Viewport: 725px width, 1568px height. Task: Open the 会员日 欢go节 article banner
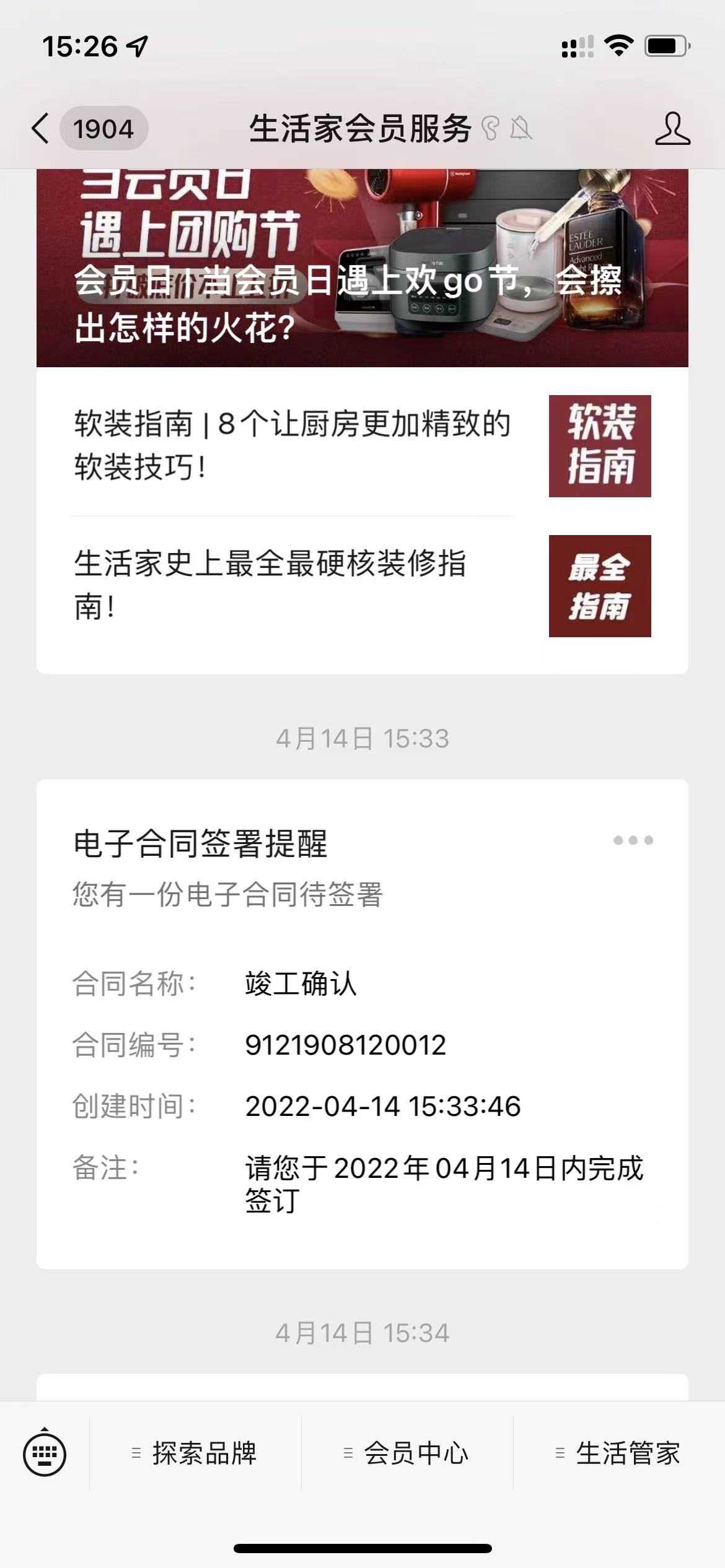[x=362, y=268]
